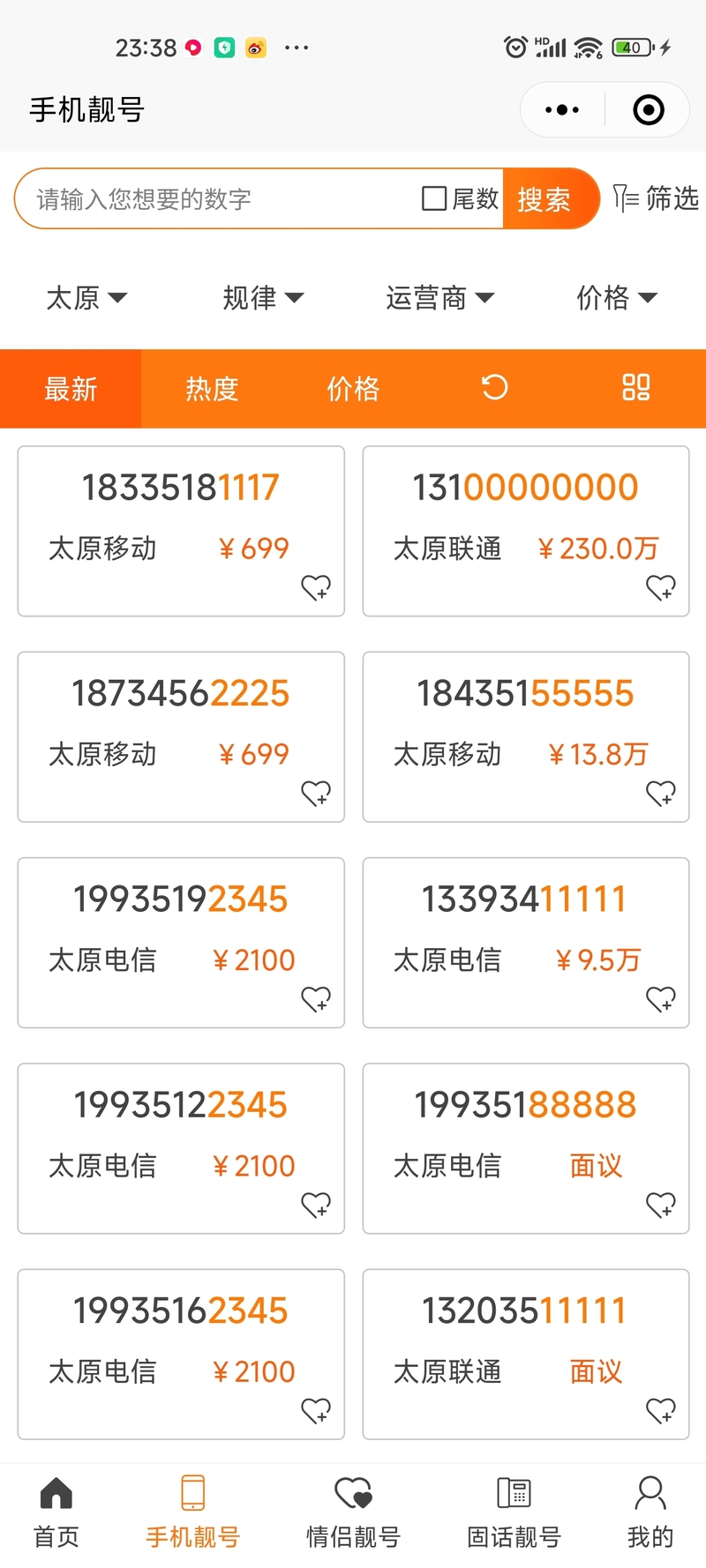Check the 尾数 checkbox

click(x=434, y=198)
